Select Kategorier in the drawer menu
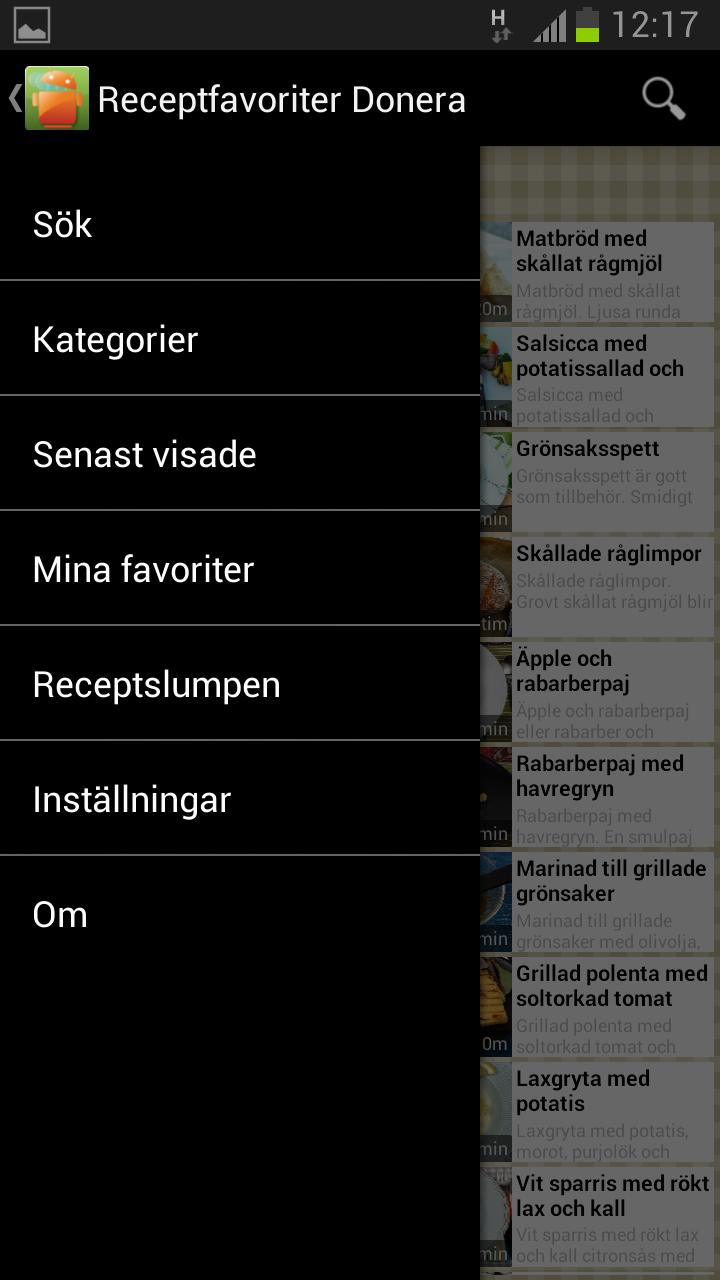The image size is (720, 1280). (x=240, y=339)
